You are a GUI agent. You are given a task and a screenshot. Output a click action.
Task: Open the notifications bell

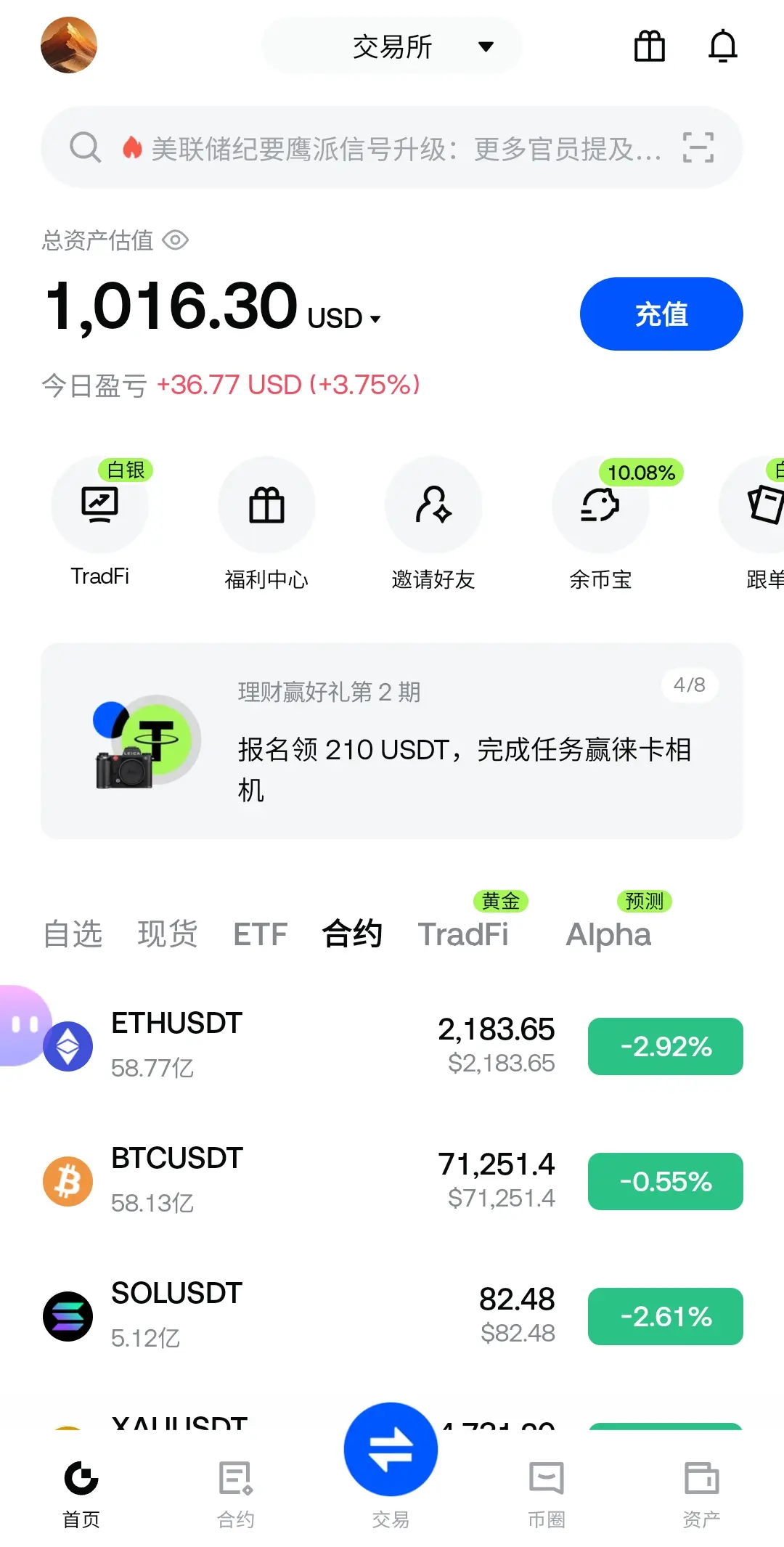pos(722,46)
